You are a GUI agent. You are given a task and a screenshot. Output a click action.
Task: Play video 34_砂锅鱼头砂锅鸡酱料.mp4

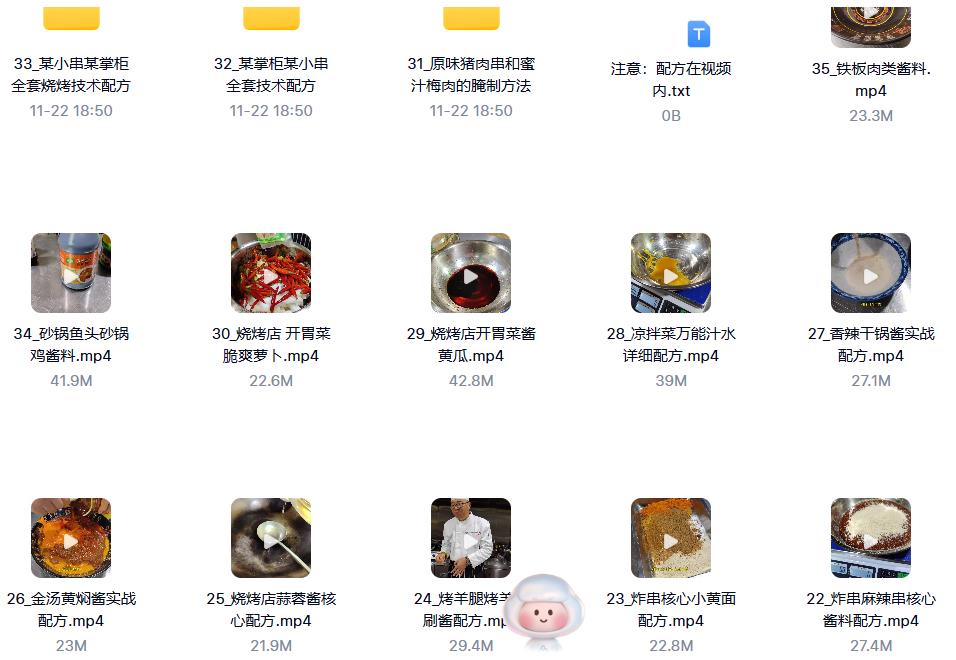pyautogui.click(x=71, y=273)
